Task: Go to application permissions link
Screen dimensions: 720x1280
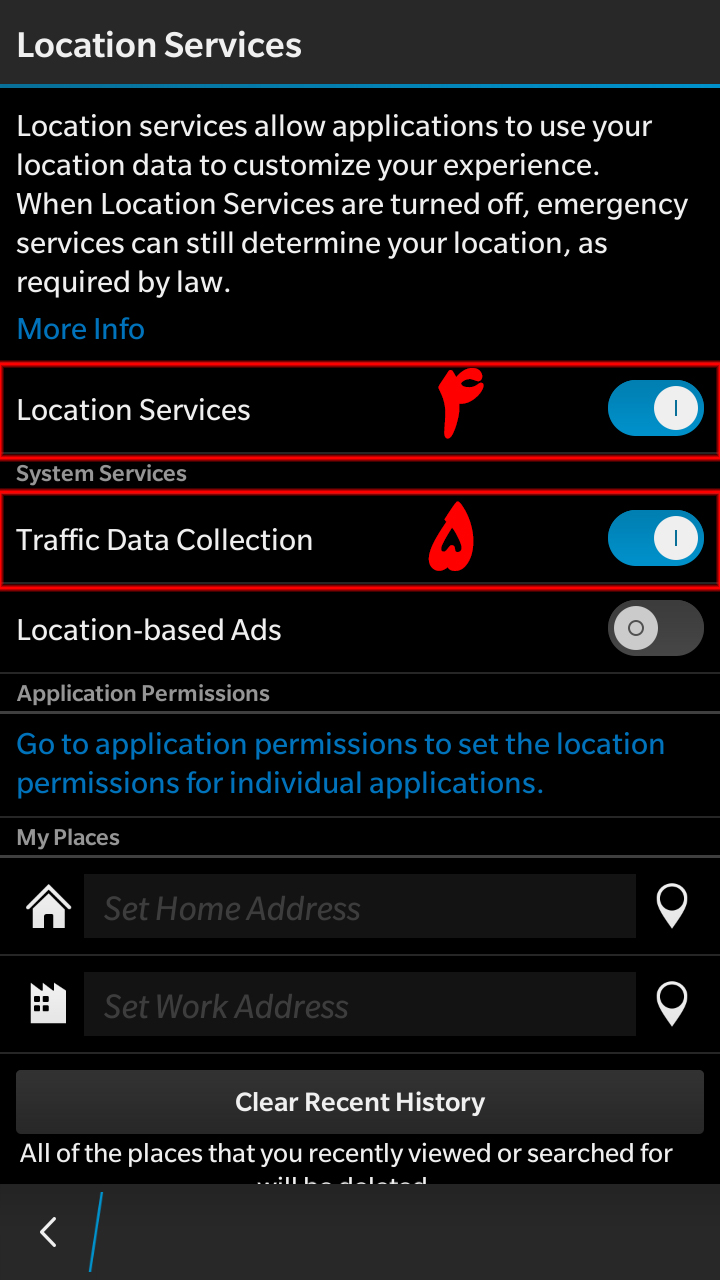Action: point(340,763)
